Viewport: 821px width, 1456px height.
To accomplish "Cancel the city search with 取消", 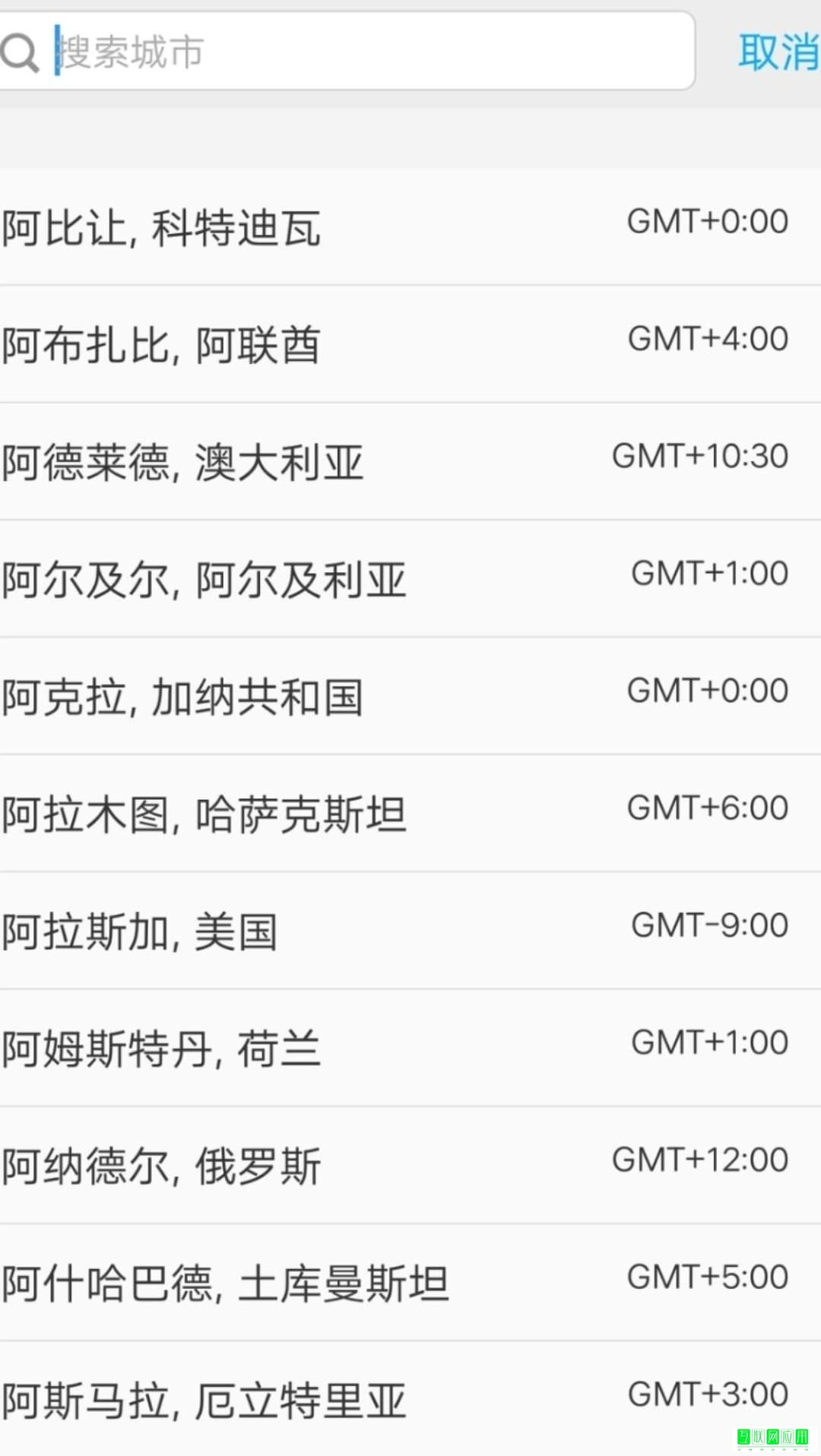I will coord(778,52).
